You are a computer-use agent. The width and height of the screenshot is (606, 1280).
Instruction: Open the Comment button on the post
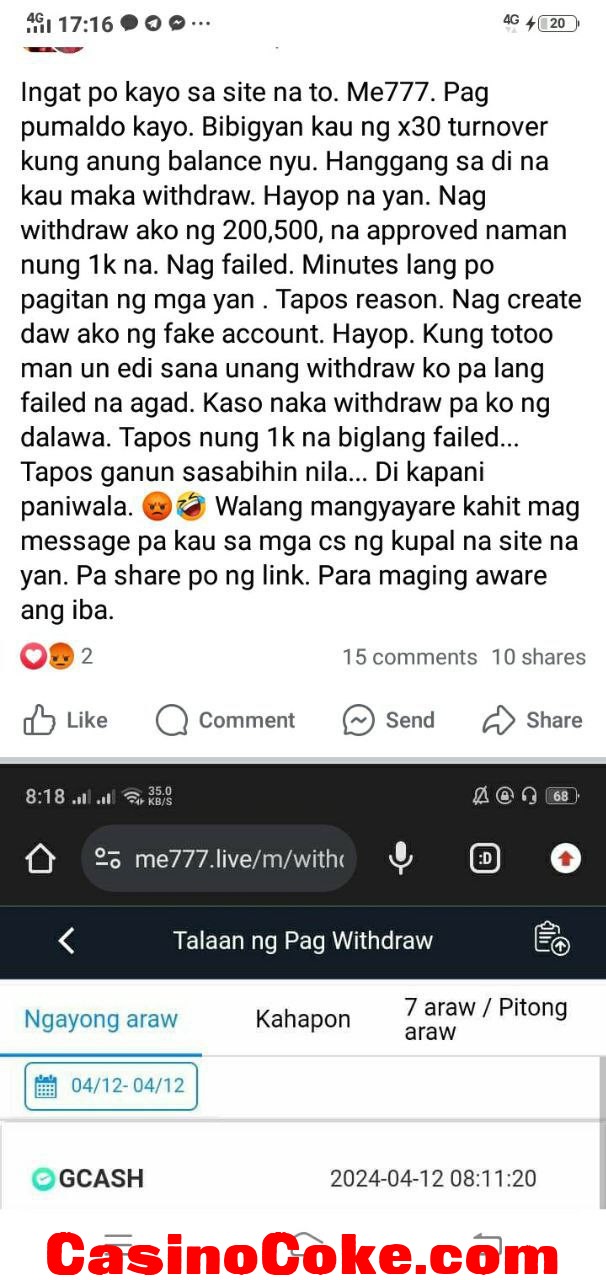point(226,720)
